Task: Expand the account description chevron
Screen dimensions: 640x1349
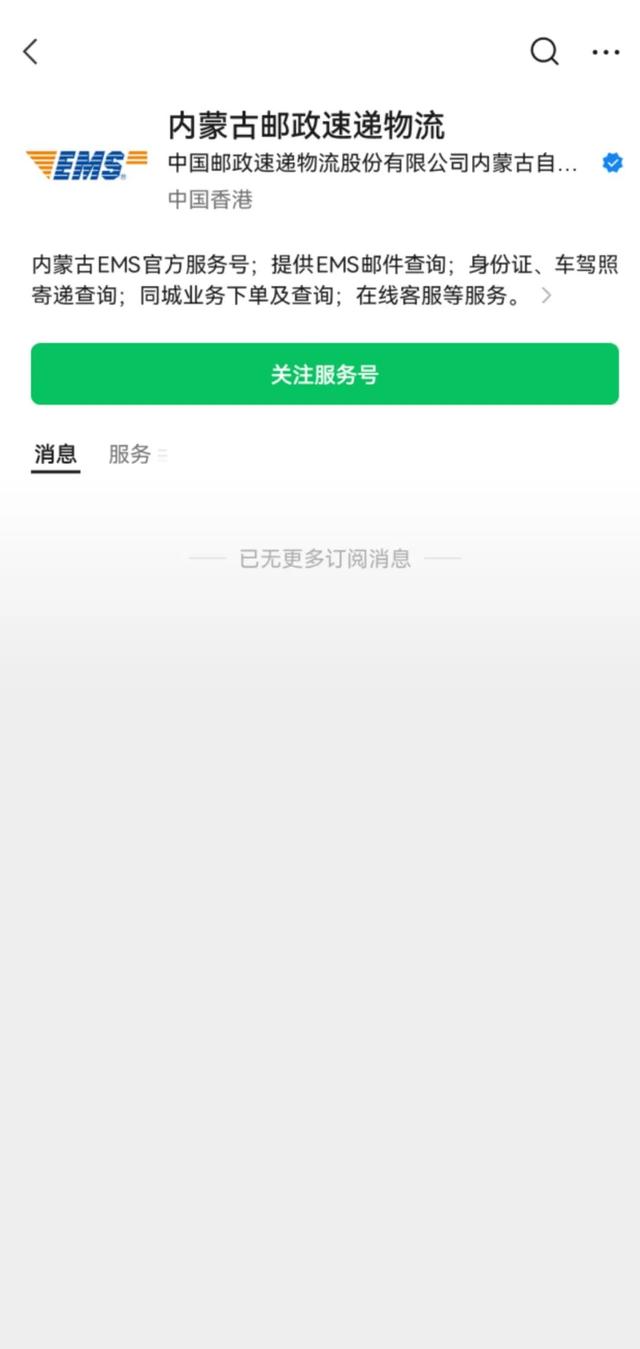Action: pyautogui.click(x=546, y=296)
